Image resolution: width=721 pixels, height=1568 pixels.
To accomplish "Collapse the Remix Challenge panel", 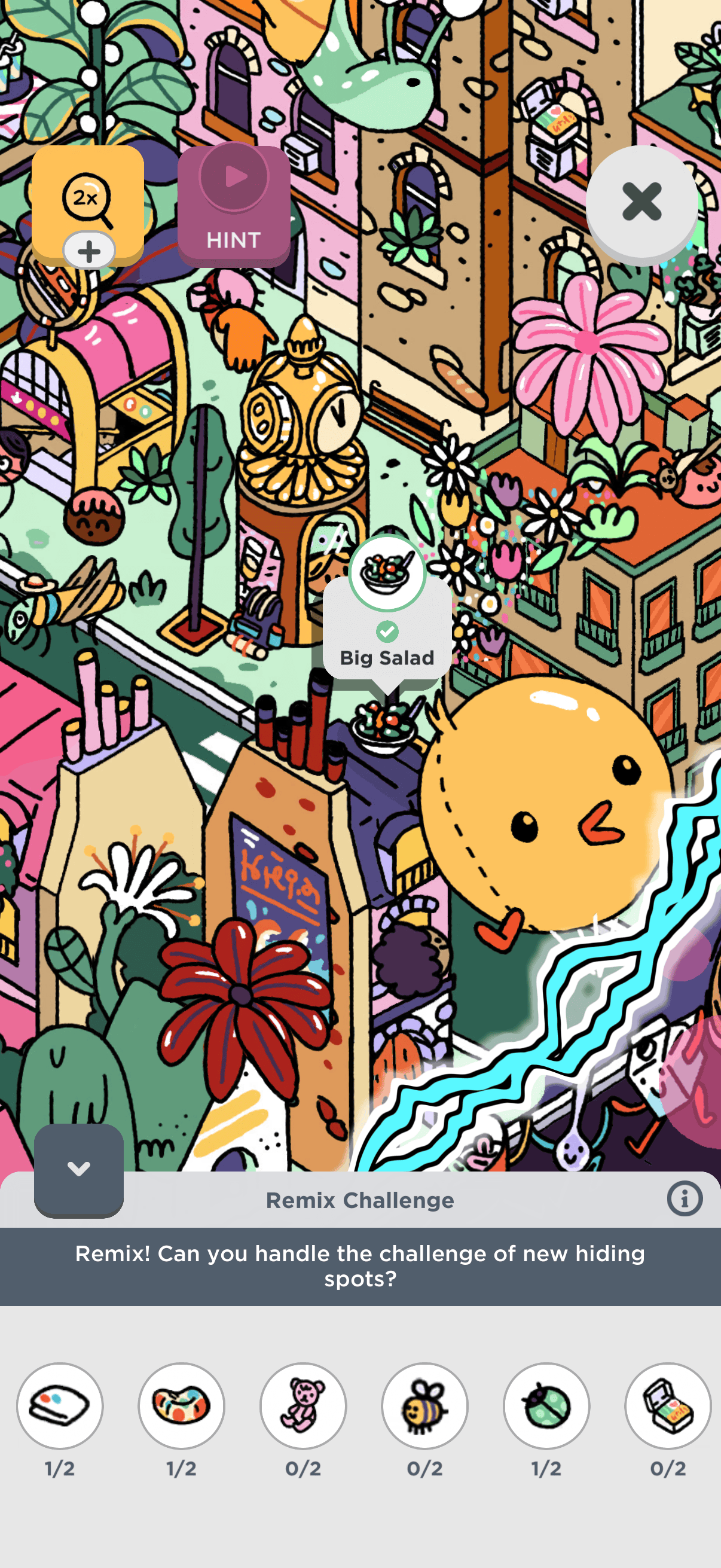I will 78,1168.
